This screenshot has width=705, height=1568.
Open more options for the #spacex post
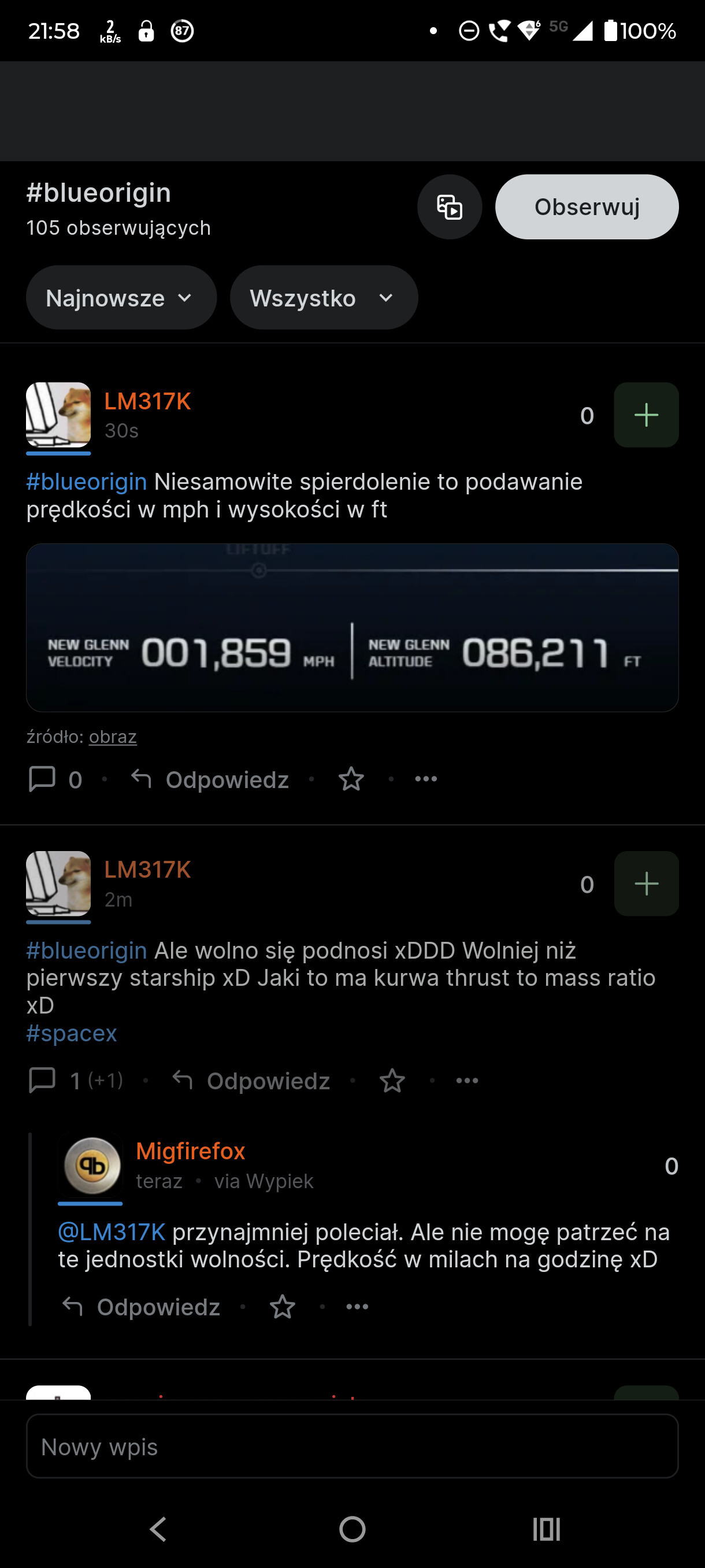[x=466, y=1081]
